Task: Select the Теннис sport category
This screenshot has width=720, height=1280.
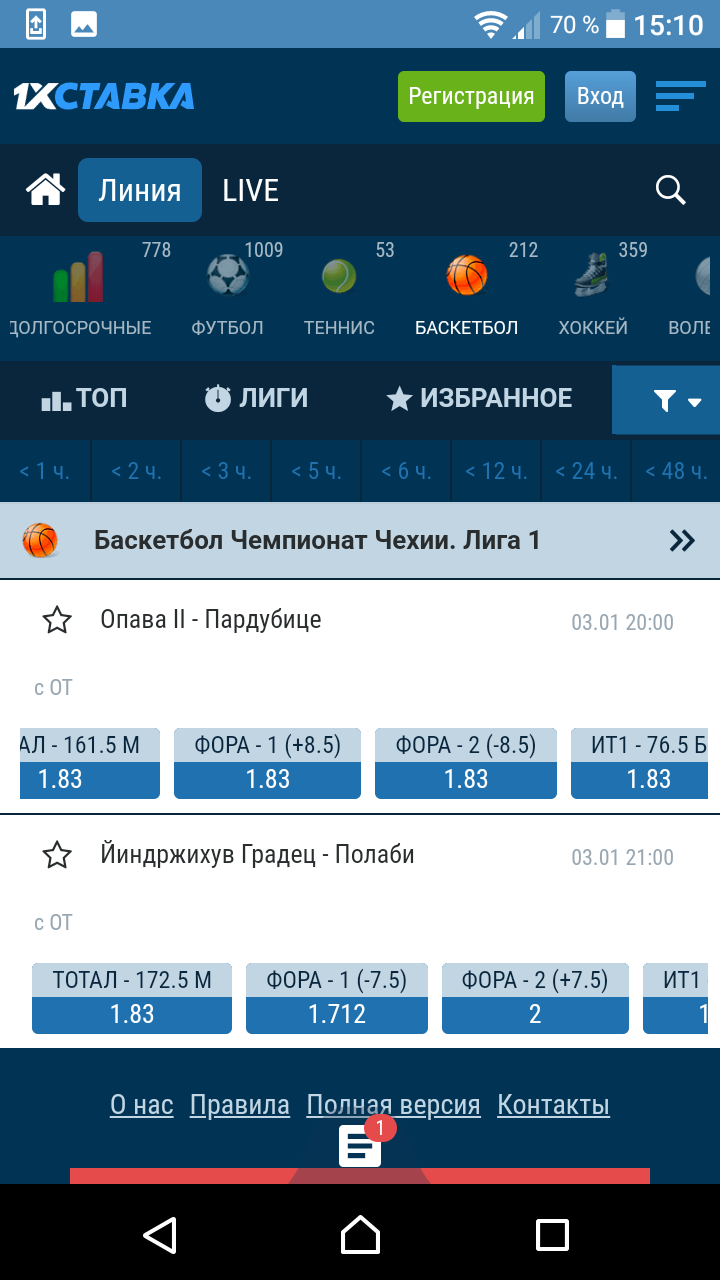Action: pos(339,290)
